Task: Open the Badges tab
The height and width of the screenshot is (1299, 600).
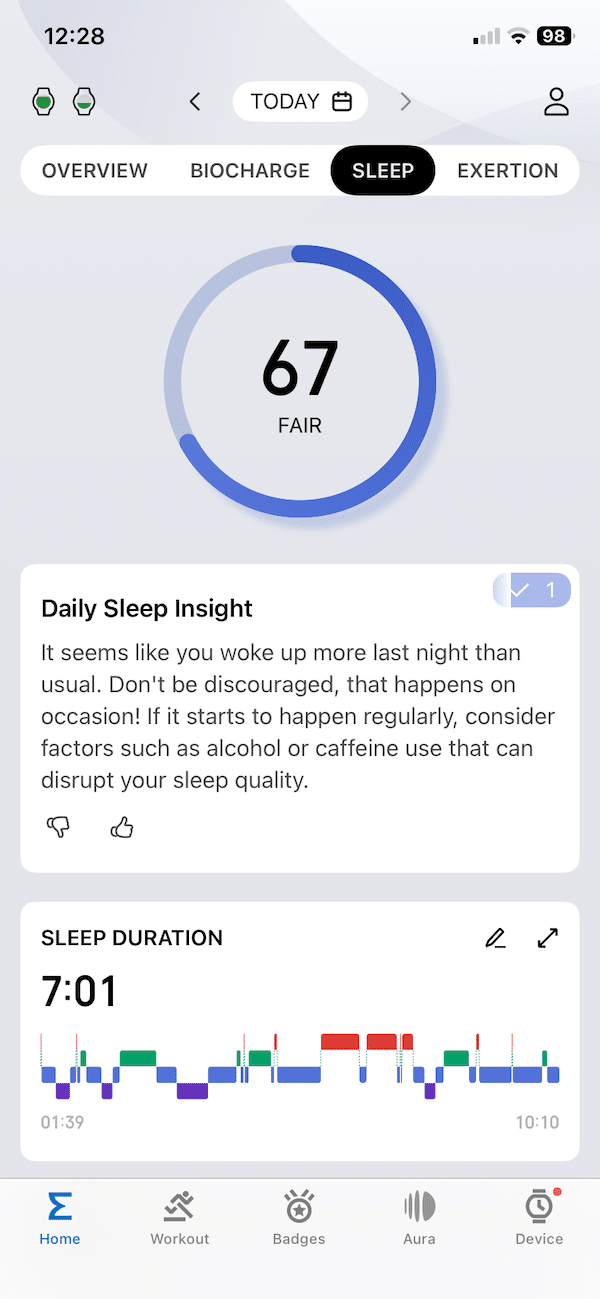Action: point(299,1218)
